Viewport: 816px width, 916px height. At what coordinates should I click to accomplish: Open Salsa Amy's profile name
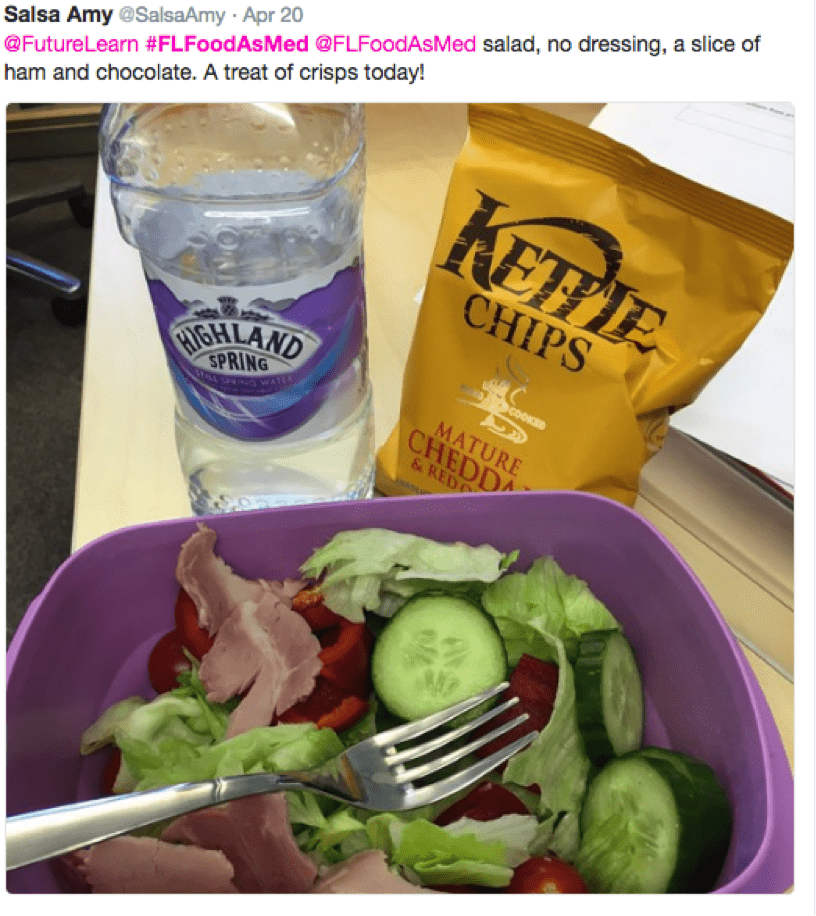click(x=58, y=16)
